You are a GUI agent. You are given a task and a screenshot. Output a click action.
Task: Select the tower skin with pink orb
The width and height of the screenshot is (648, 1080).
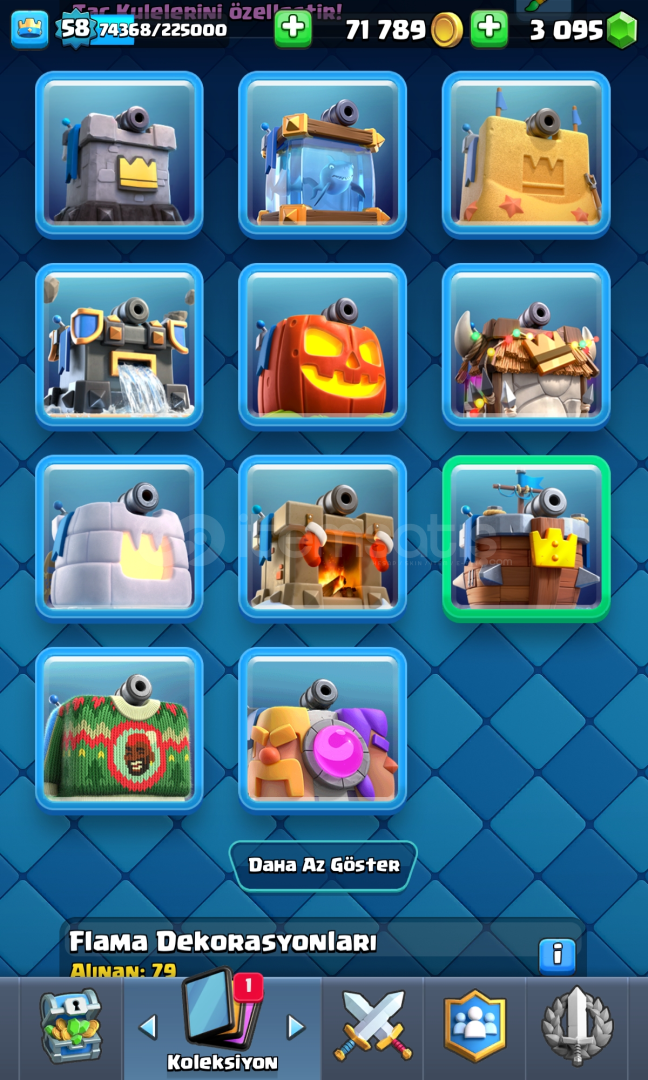(322, 729)
